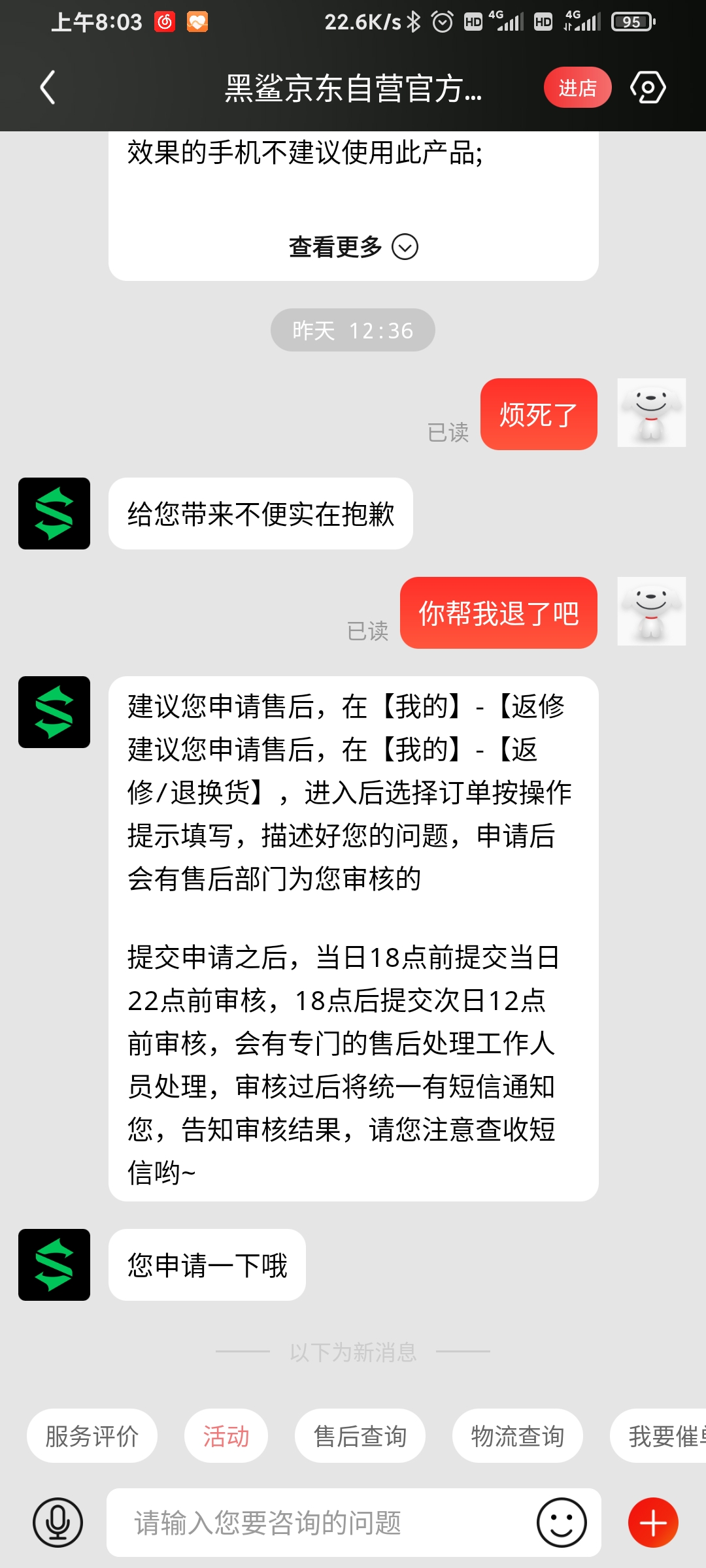Tap the 售后查询 chip
Image resolution: width=706 pixels, height=1568 pixels.
click(360, 1436)
